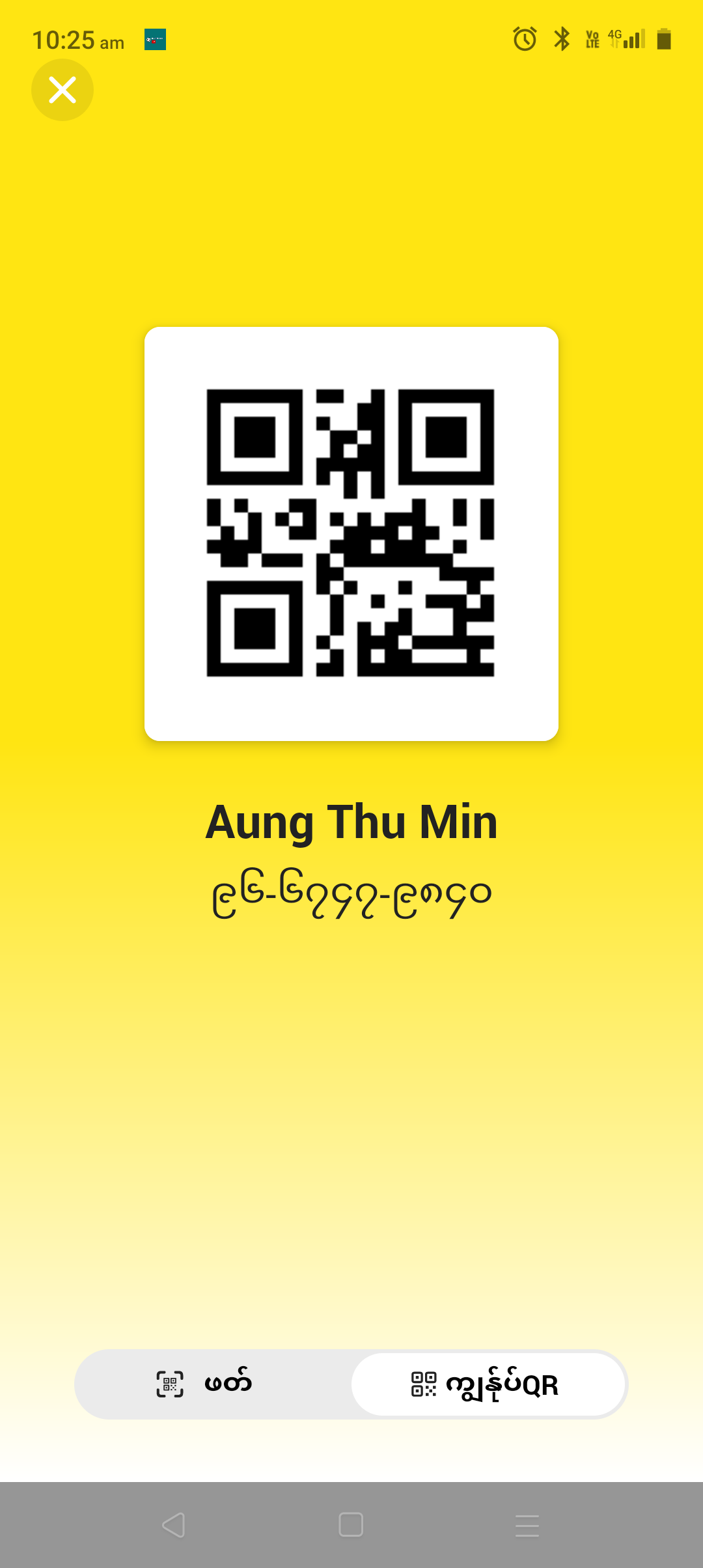Switch to the scan (ဖတ်) tab
This screenshot has height=1568, width=703.
click(x=214, y=1384)
